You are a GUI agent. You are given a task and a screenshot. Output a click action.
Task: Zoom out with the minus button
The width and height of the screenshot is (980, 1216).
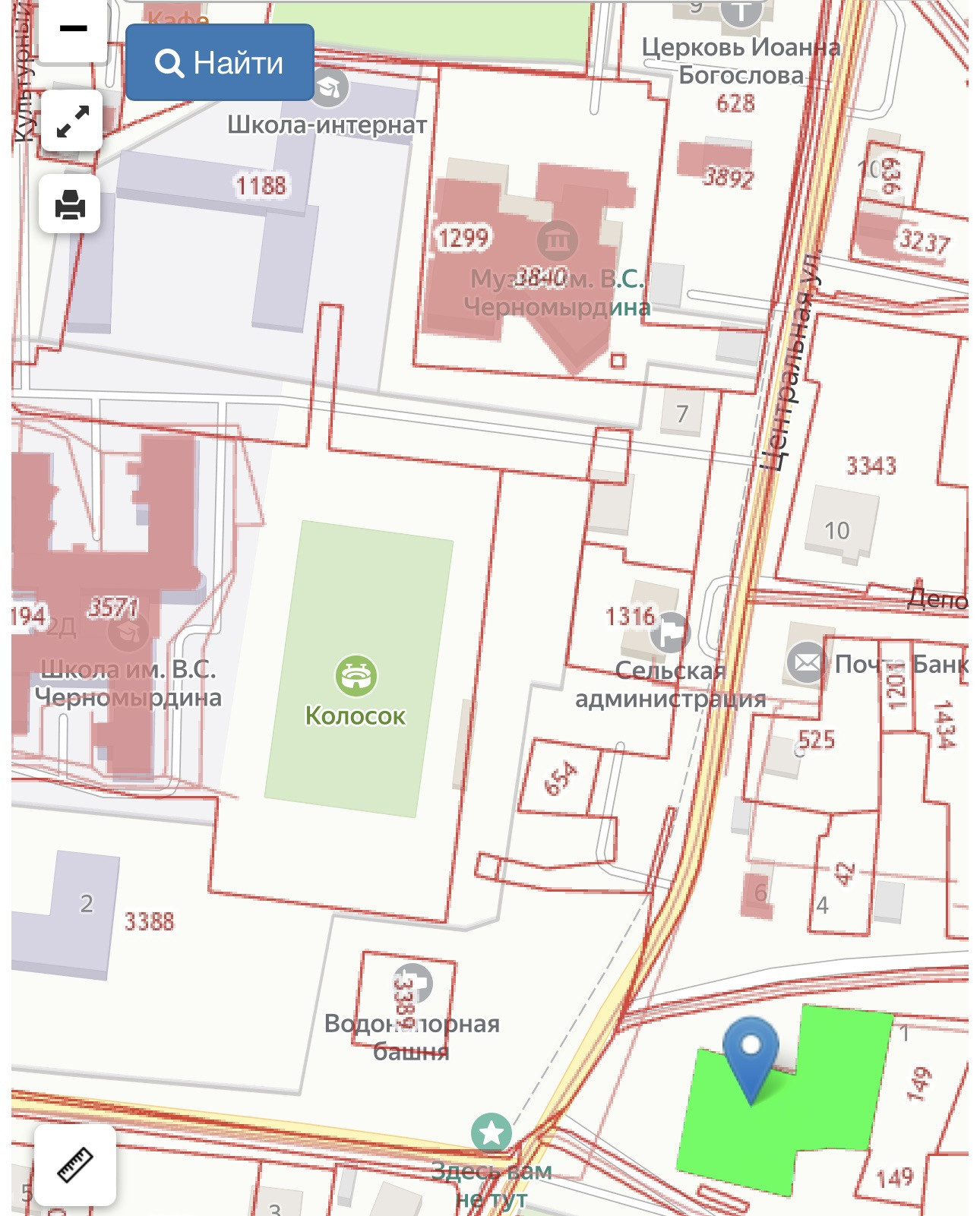(72, 30)
